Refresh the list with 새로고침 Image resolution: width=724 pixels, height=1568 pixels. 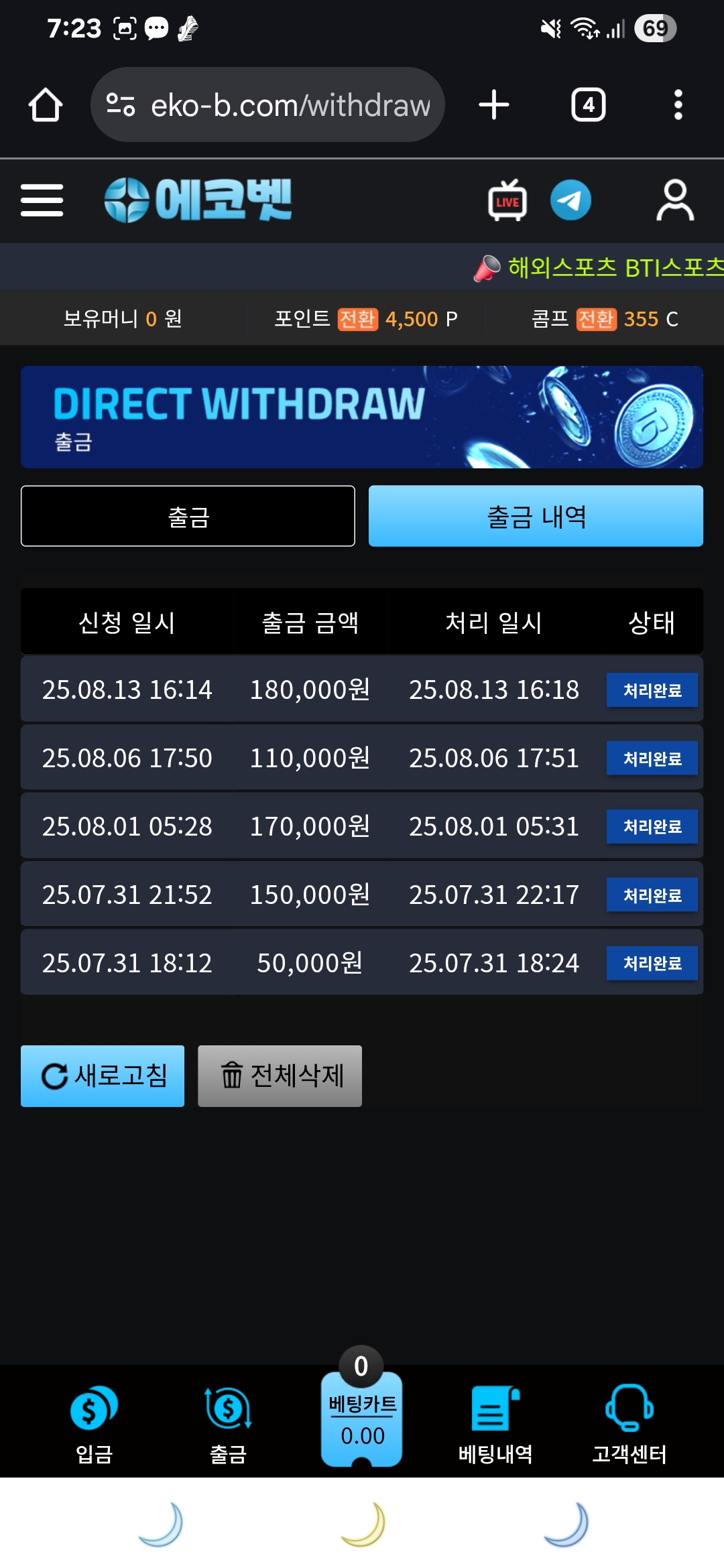[x=103, y=1075]
